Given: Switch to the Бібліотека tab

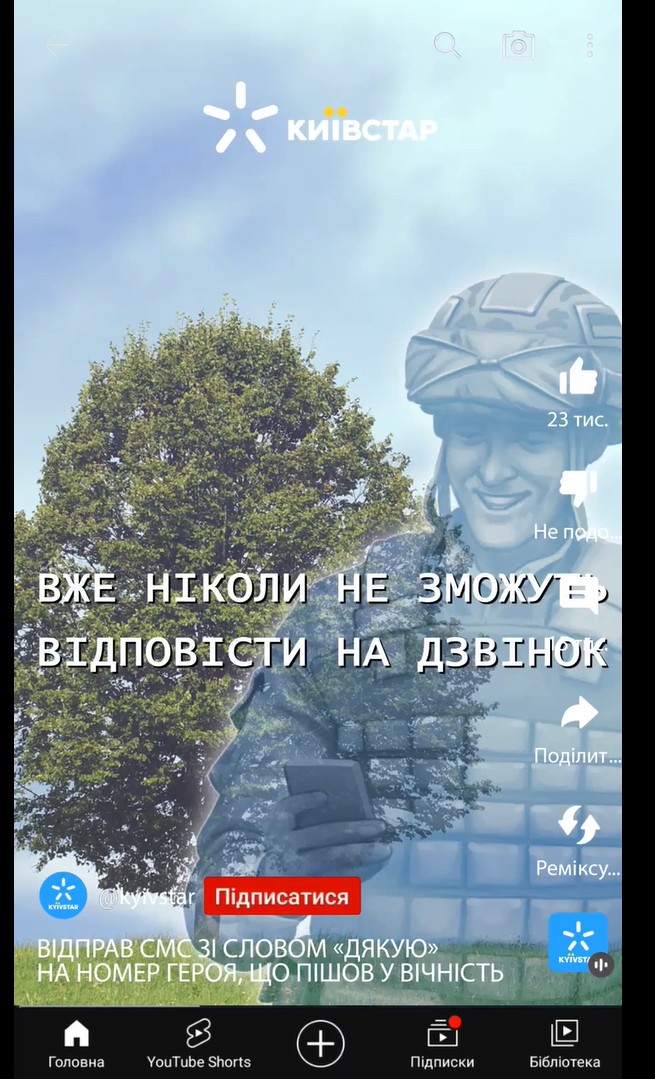Looking at the screenshot, I should [565, 1045].
